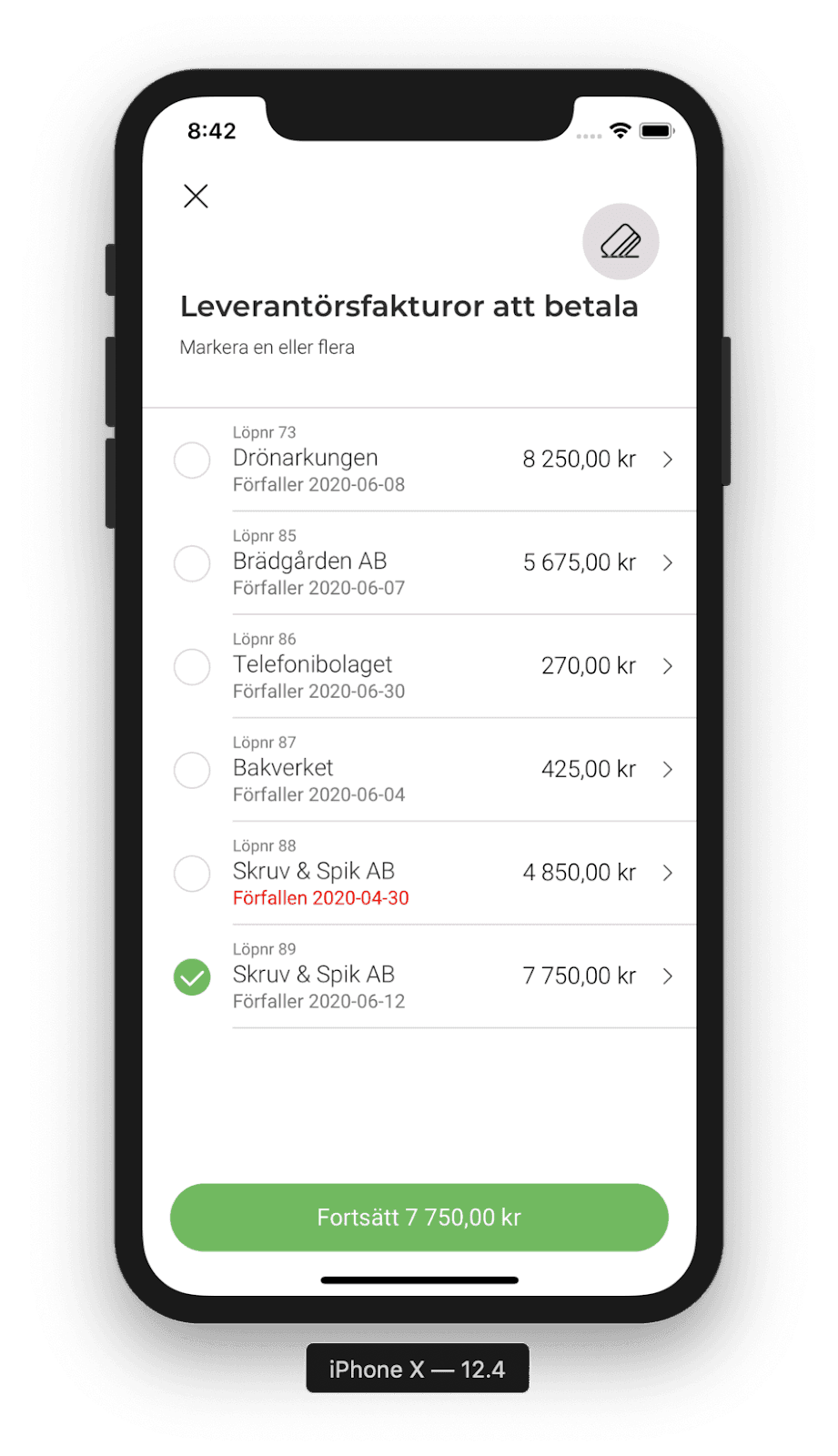The width and height of the screenshot is (838, 1456).
Task: Open the 7 750,00 kr invoice details chevron
Action: pyautogui.click(x=668, y=976)
